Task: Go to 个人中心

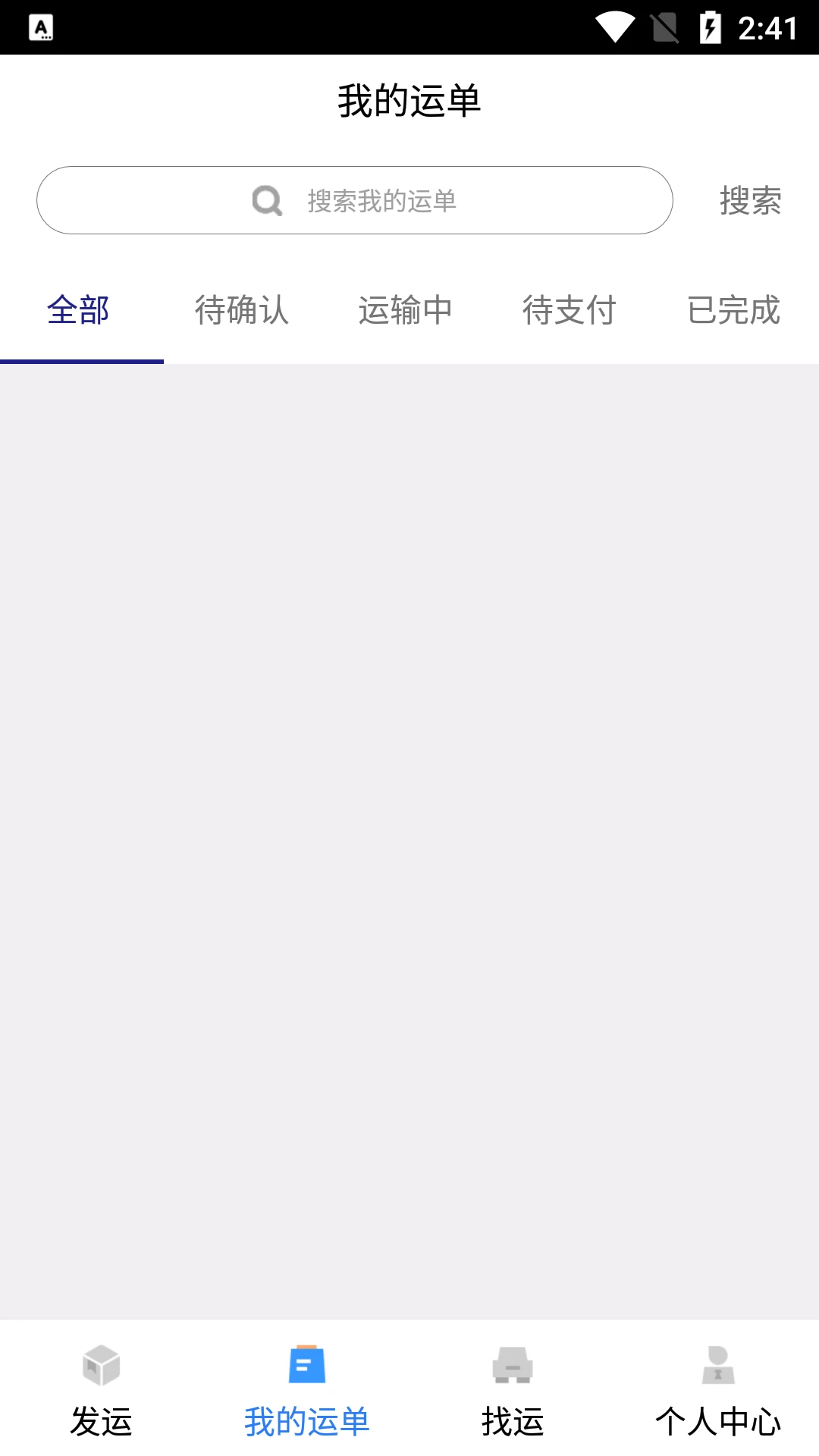Action: point(717,1389)
